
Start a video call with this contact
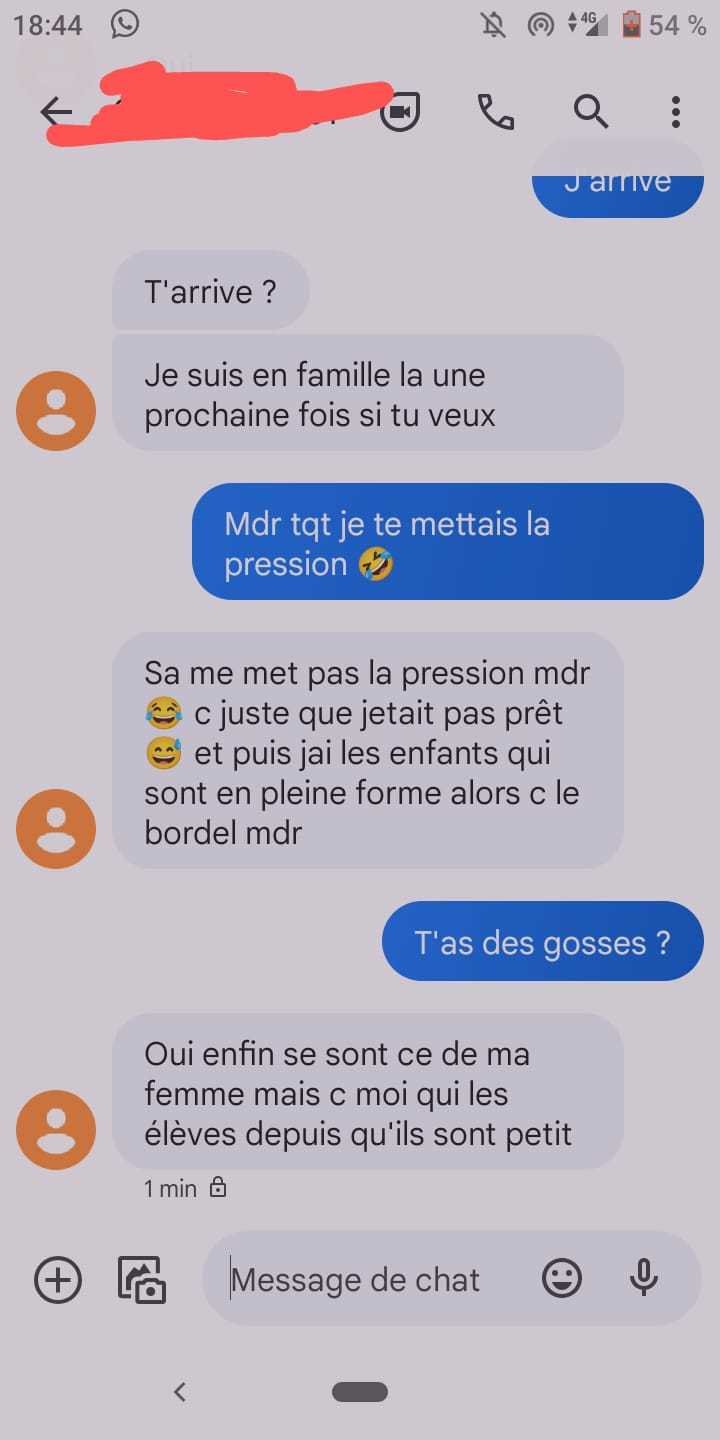400,112
